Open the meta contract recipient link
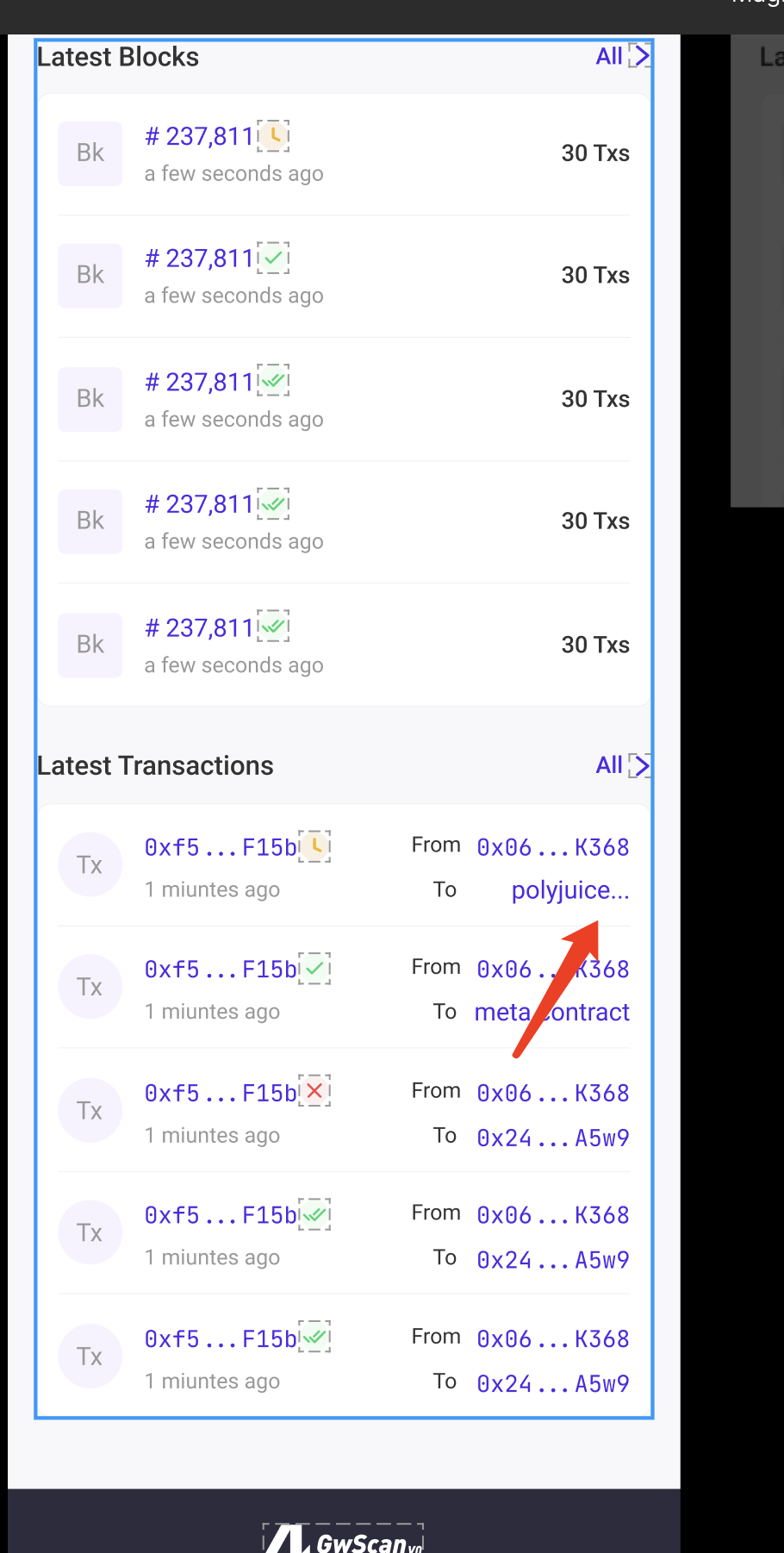Viewport: 784px width, 1553px height. [x=552, y=1012]
